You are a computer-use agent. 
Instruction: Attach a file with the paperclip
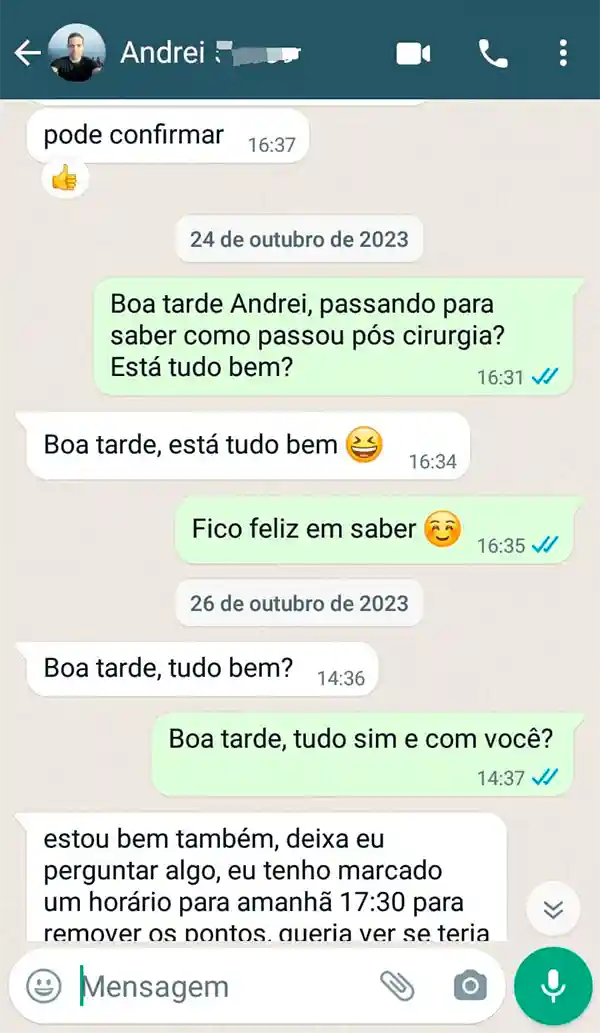[x=397, y=987]
